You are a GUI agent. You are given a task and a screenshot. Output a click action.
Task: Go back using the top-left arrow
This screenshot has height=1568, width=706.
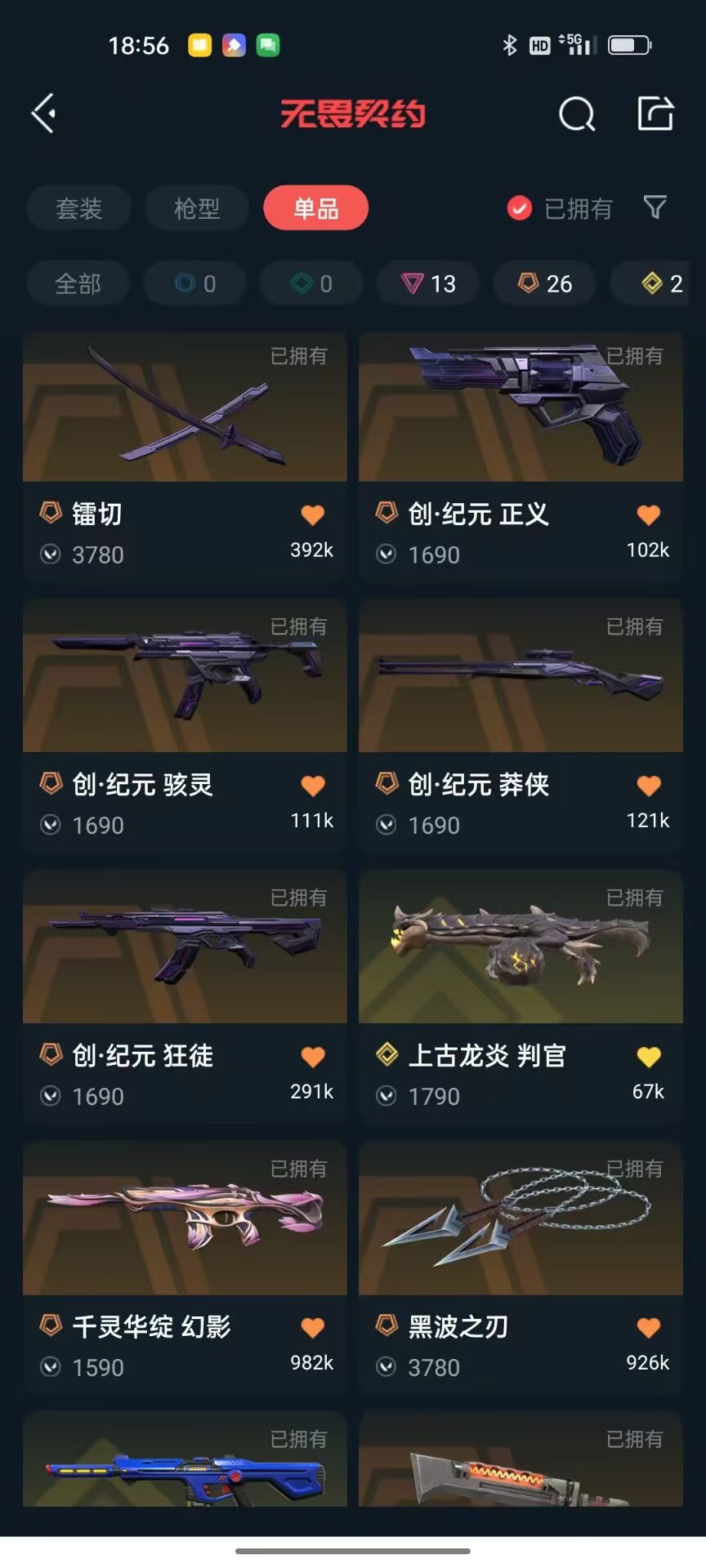coord(44,114)
